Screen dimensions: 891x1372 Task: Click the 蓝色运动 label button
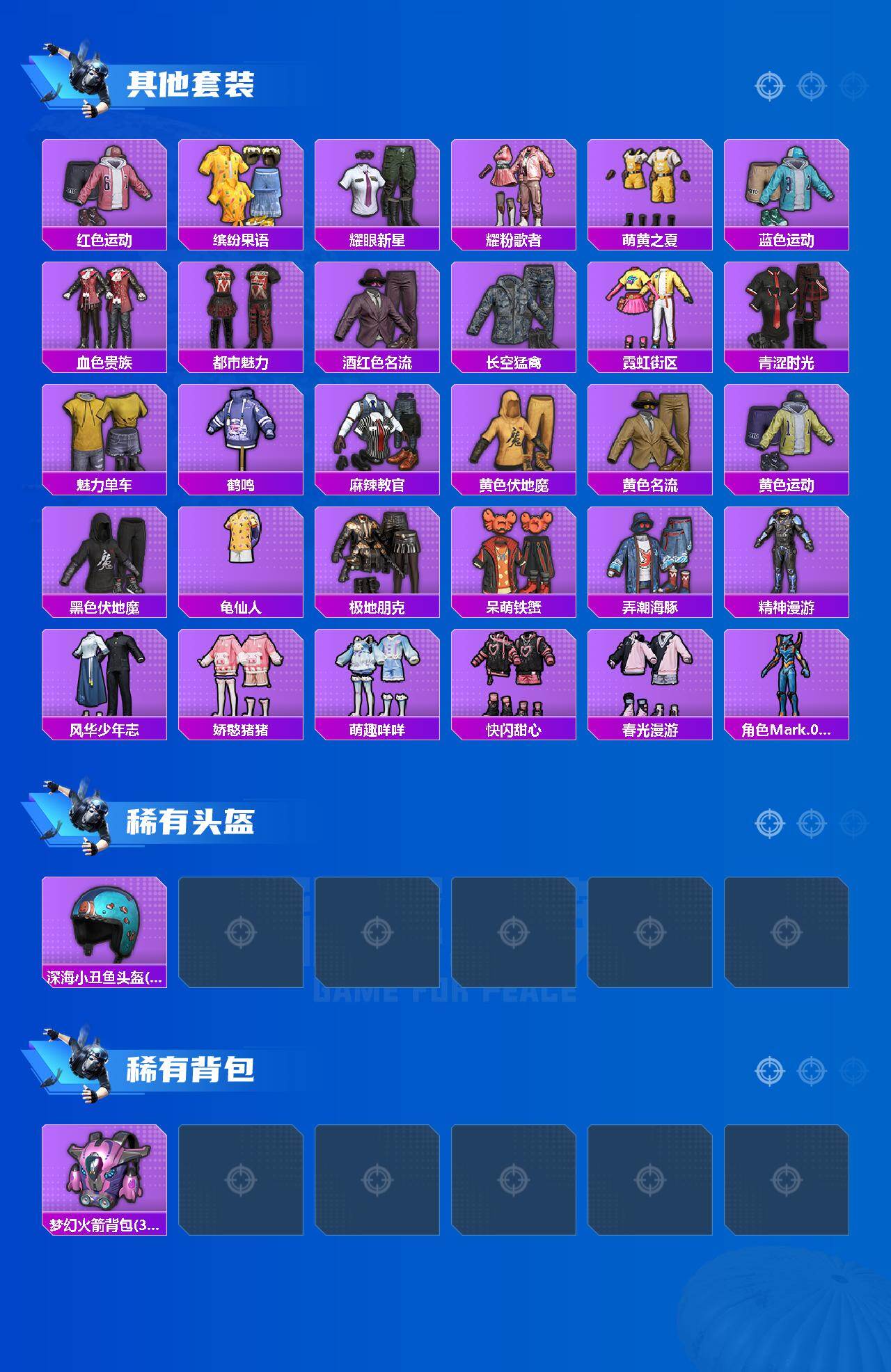pos(787,239)
